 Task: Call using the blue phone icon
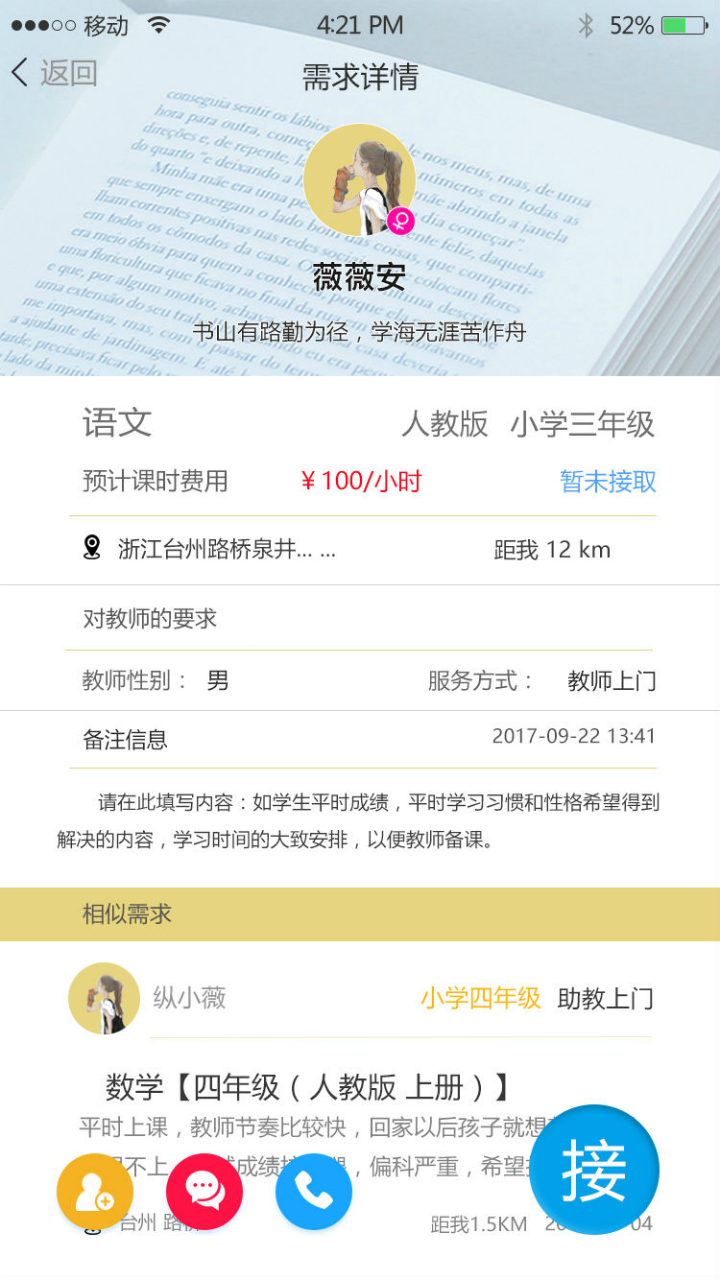tap(314, 1191)
